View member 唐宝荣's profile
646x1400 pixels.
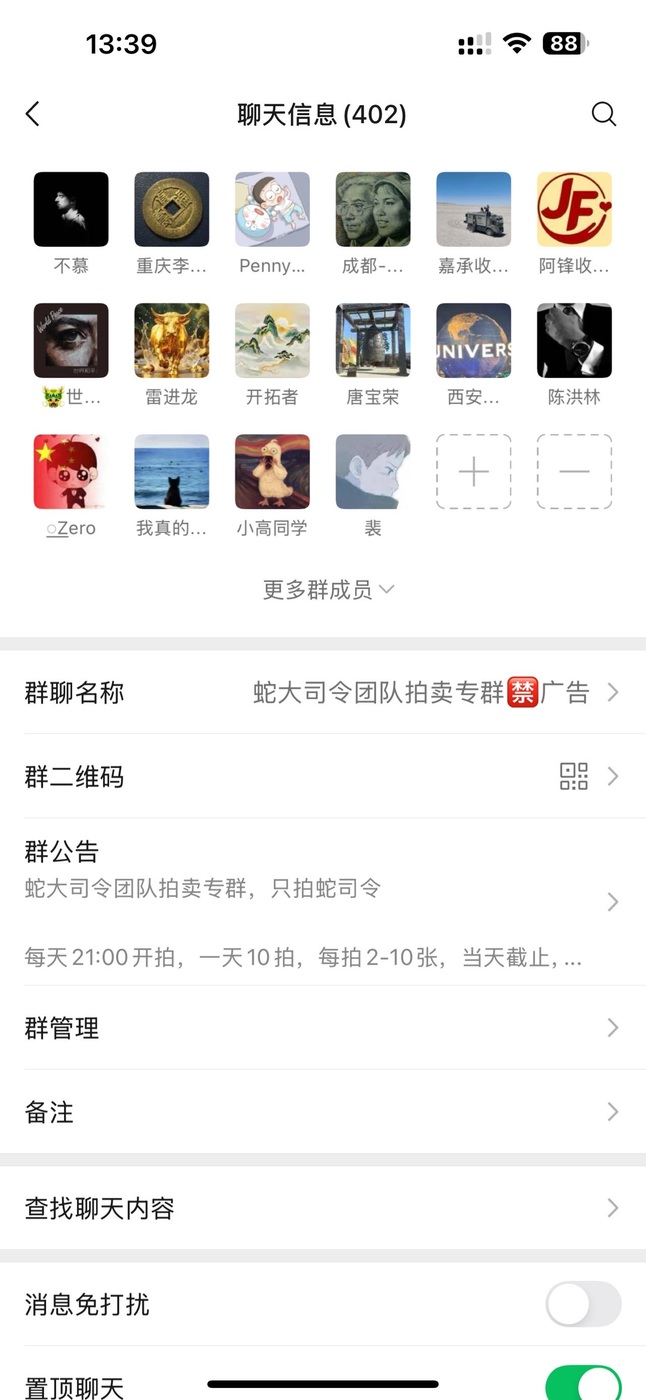[373, 340]
